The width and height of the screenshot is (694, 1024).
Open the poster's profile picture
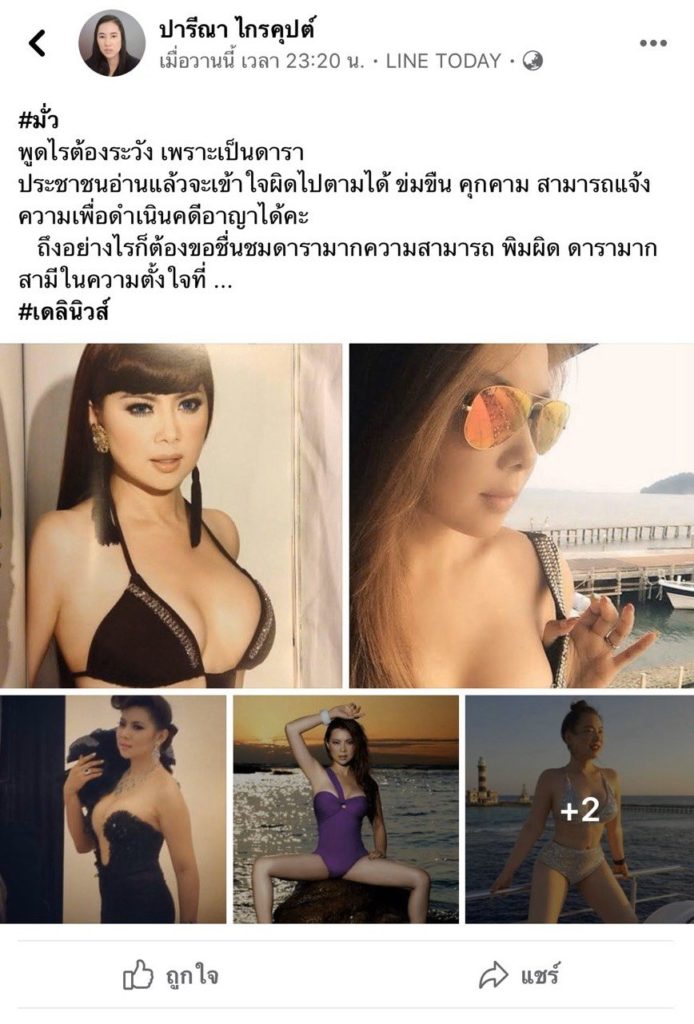(x=111, y=43)
